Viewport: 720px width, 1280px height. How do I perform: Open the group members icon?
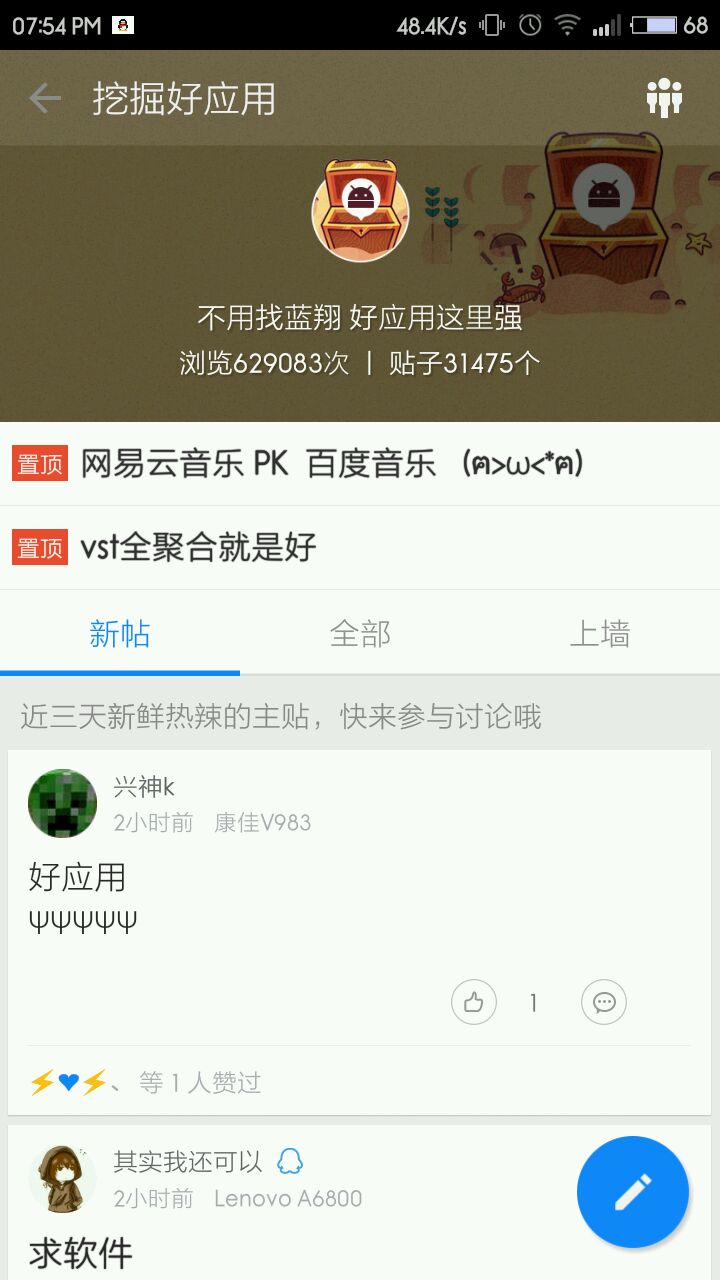click(x=664, y=98)
